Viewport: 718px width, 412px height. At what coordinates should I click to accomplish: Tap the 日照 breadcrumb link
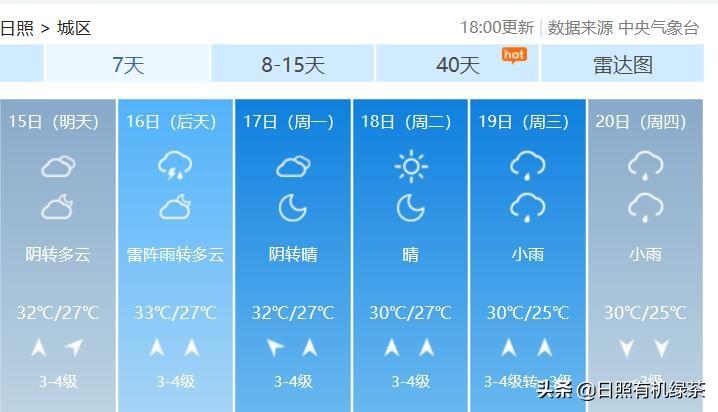[16, 28]
